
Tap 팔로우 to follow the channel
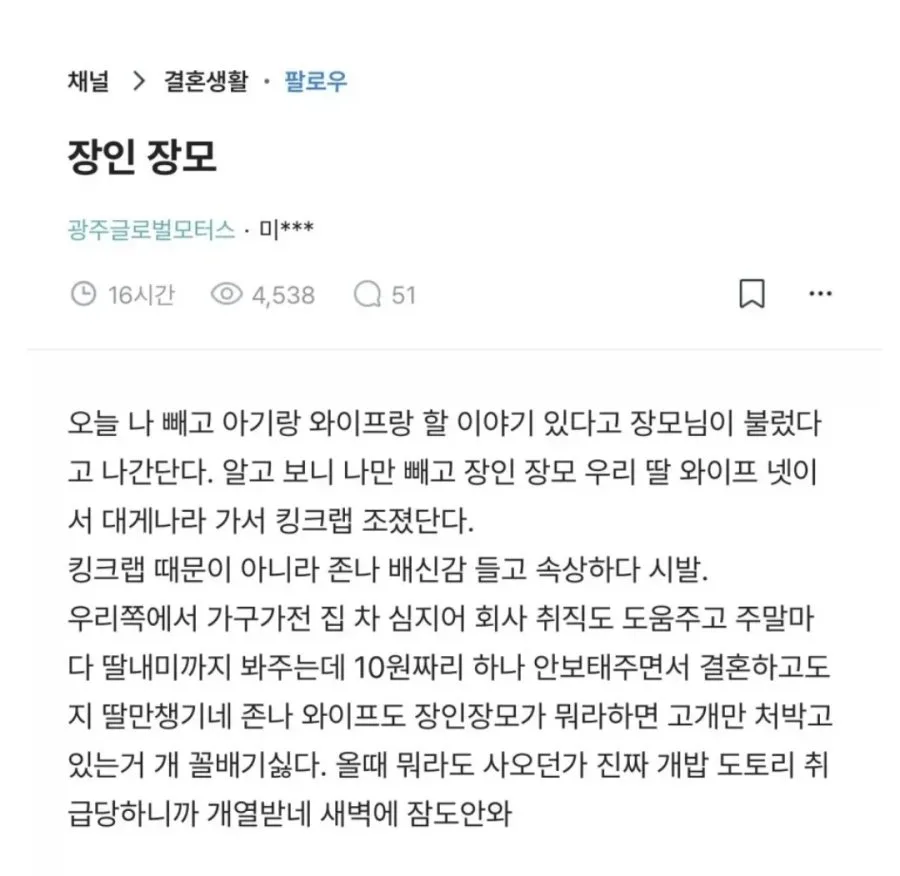click(x=316, y=81)
